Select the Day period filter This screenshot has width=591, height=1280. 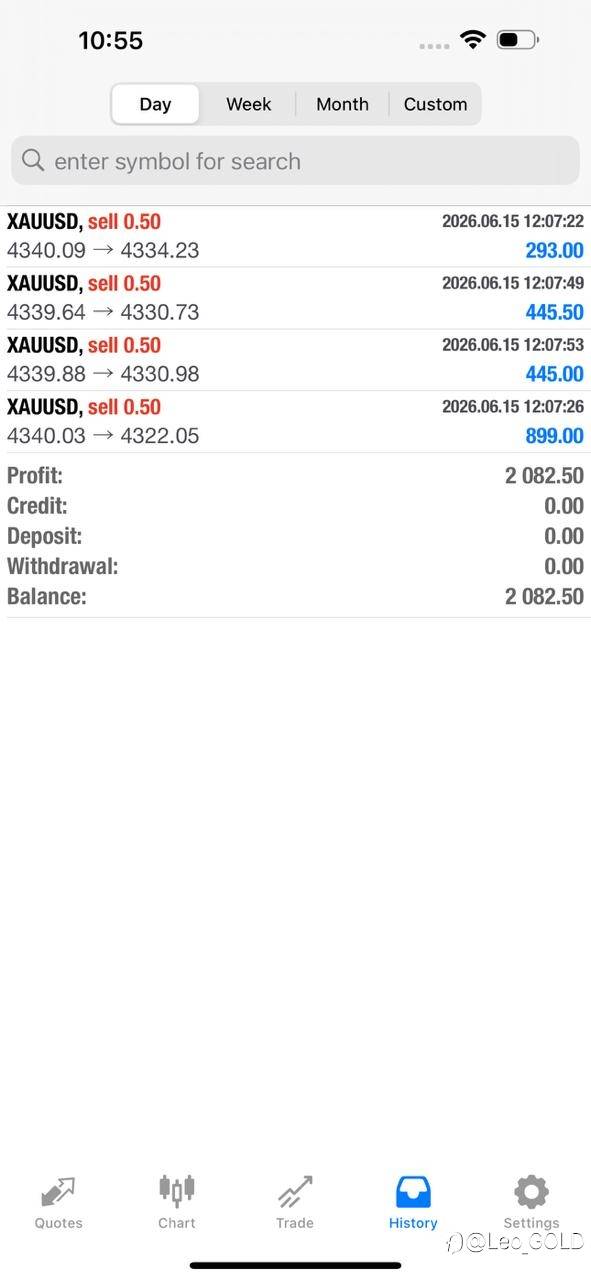click(x=155, y=104)
